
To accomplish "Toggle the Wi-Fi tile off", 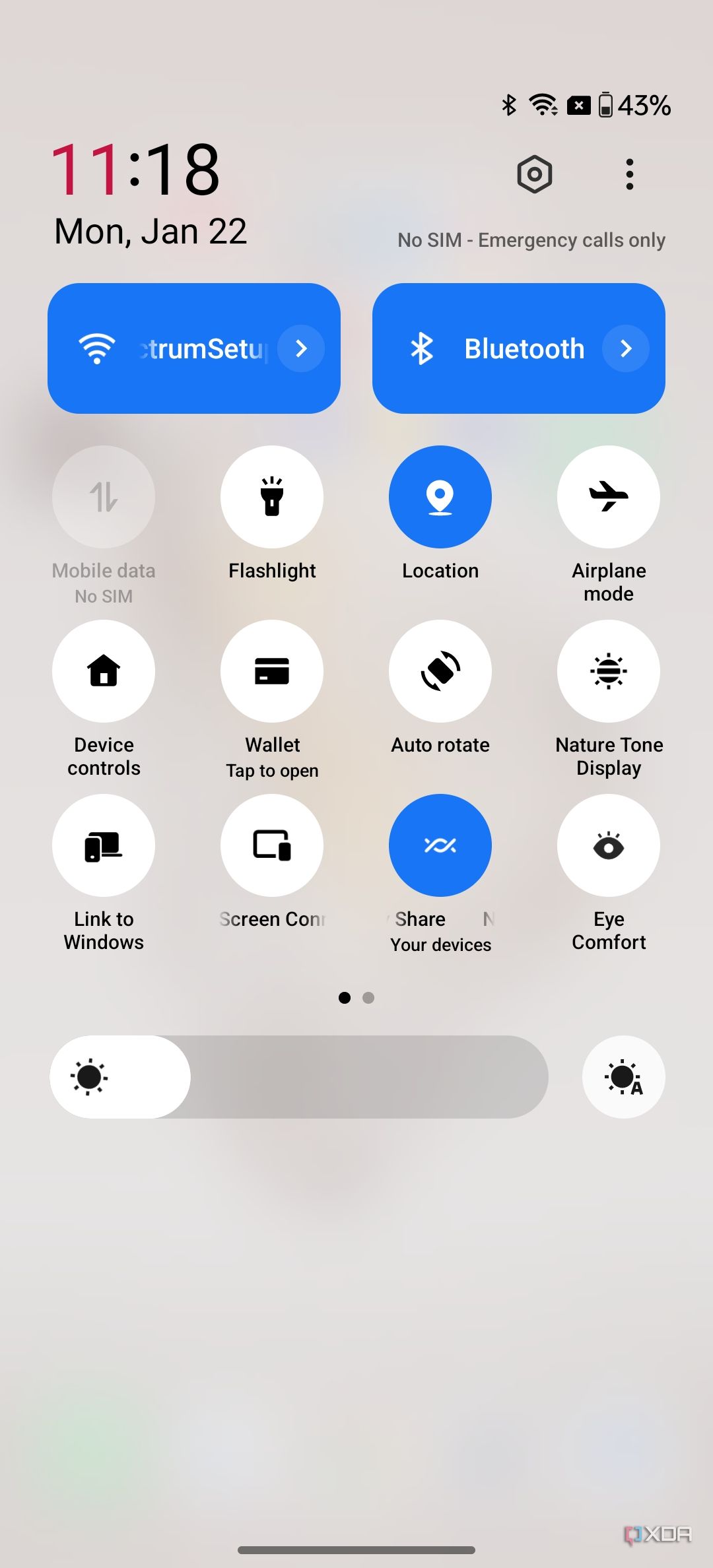I will coord(152,348).
